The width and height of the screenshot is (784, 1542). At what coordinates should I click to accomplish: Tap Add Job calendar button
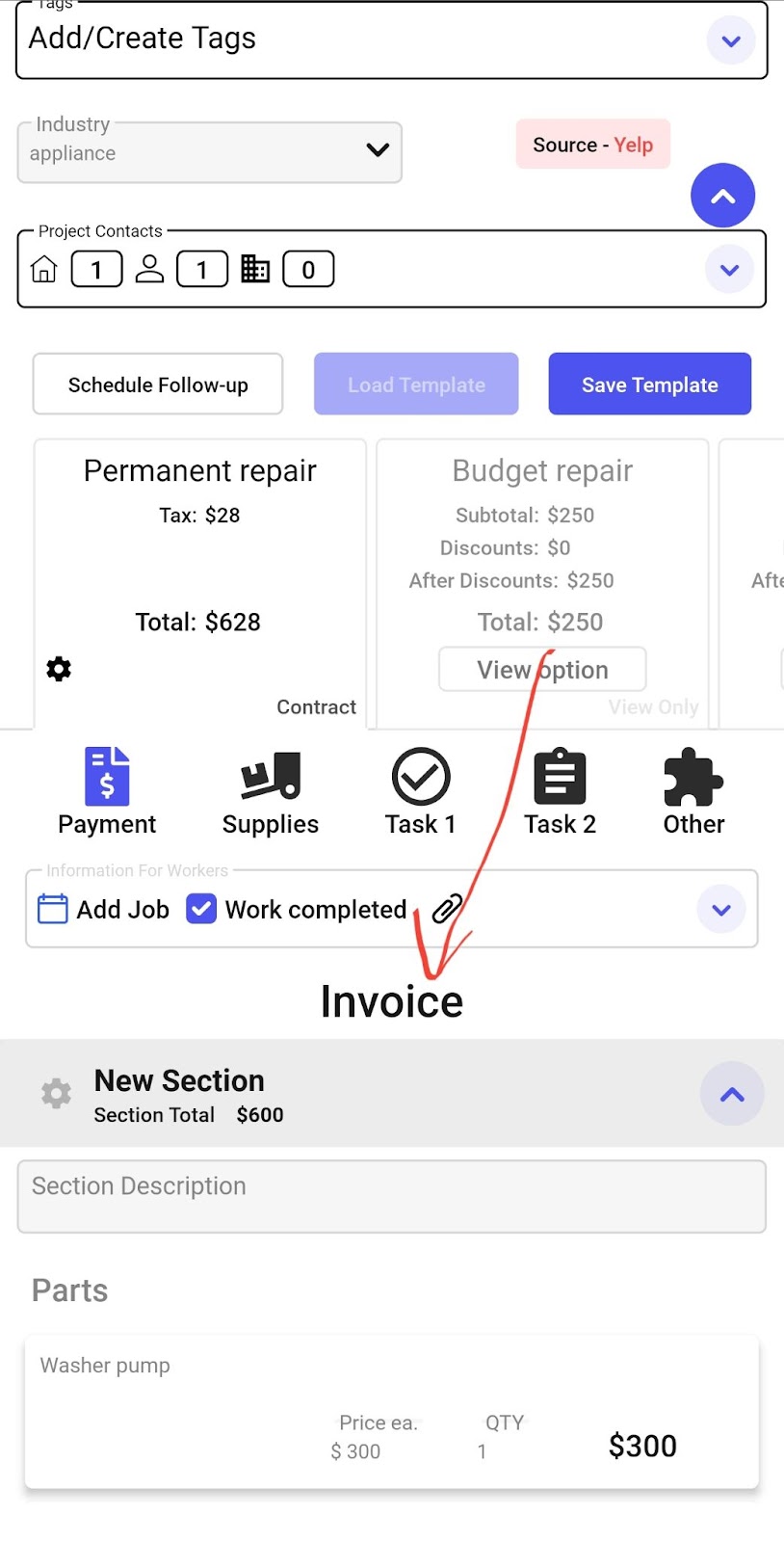pyautogui.click(x=103, y=909)
